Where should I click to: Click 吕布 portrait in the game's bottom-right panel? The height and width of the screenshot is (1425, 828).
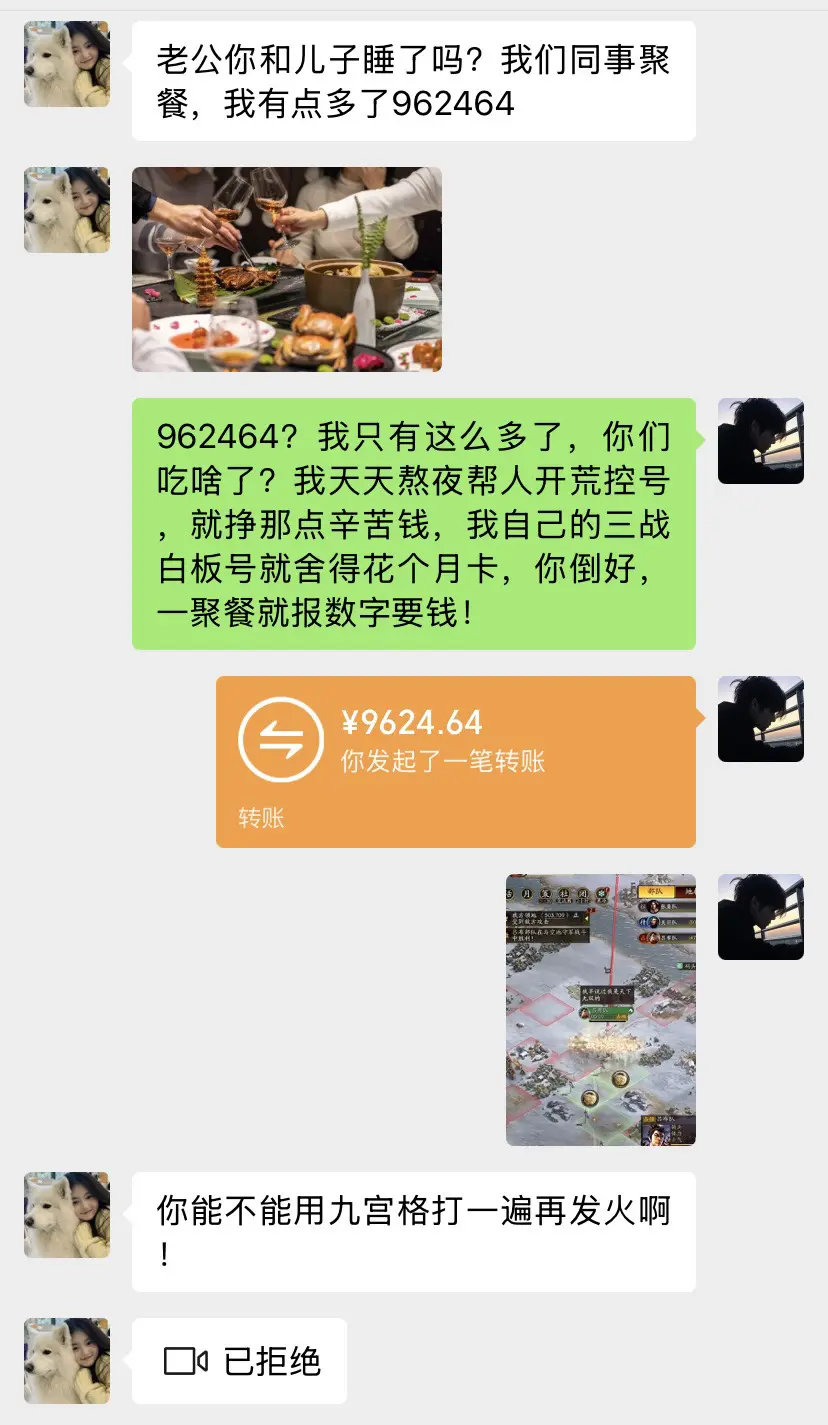click(656, 1134)
